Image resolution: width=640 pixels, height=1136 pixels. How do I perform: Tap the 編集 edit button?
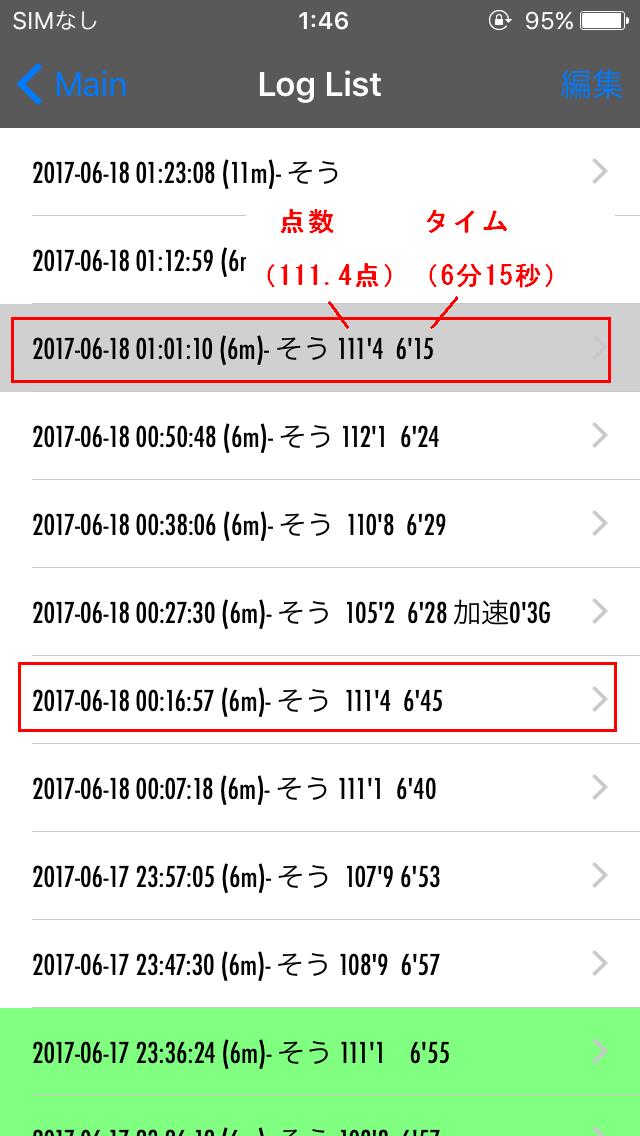coord(591,85)
